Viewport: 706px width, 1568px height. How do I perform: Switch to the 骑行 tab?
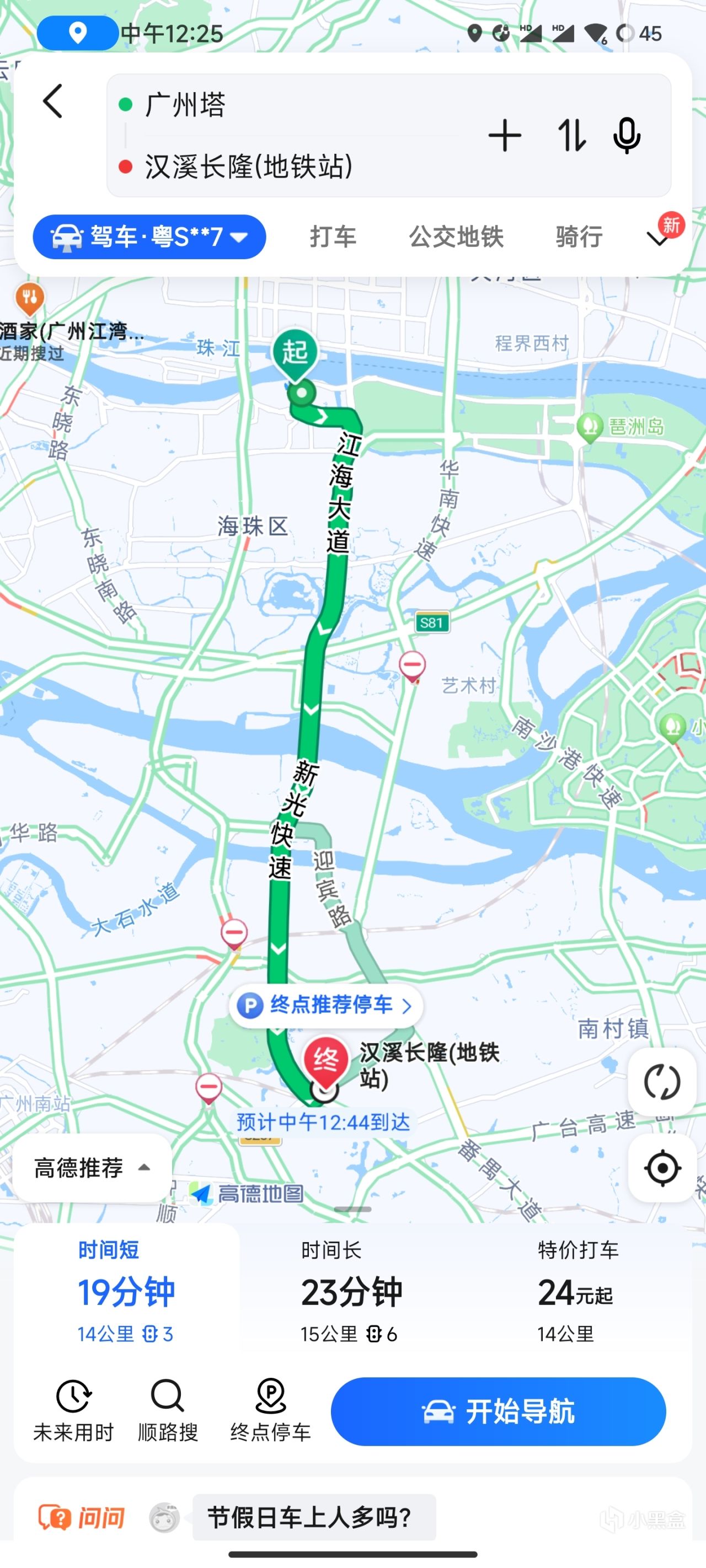(x=579, y=237)
